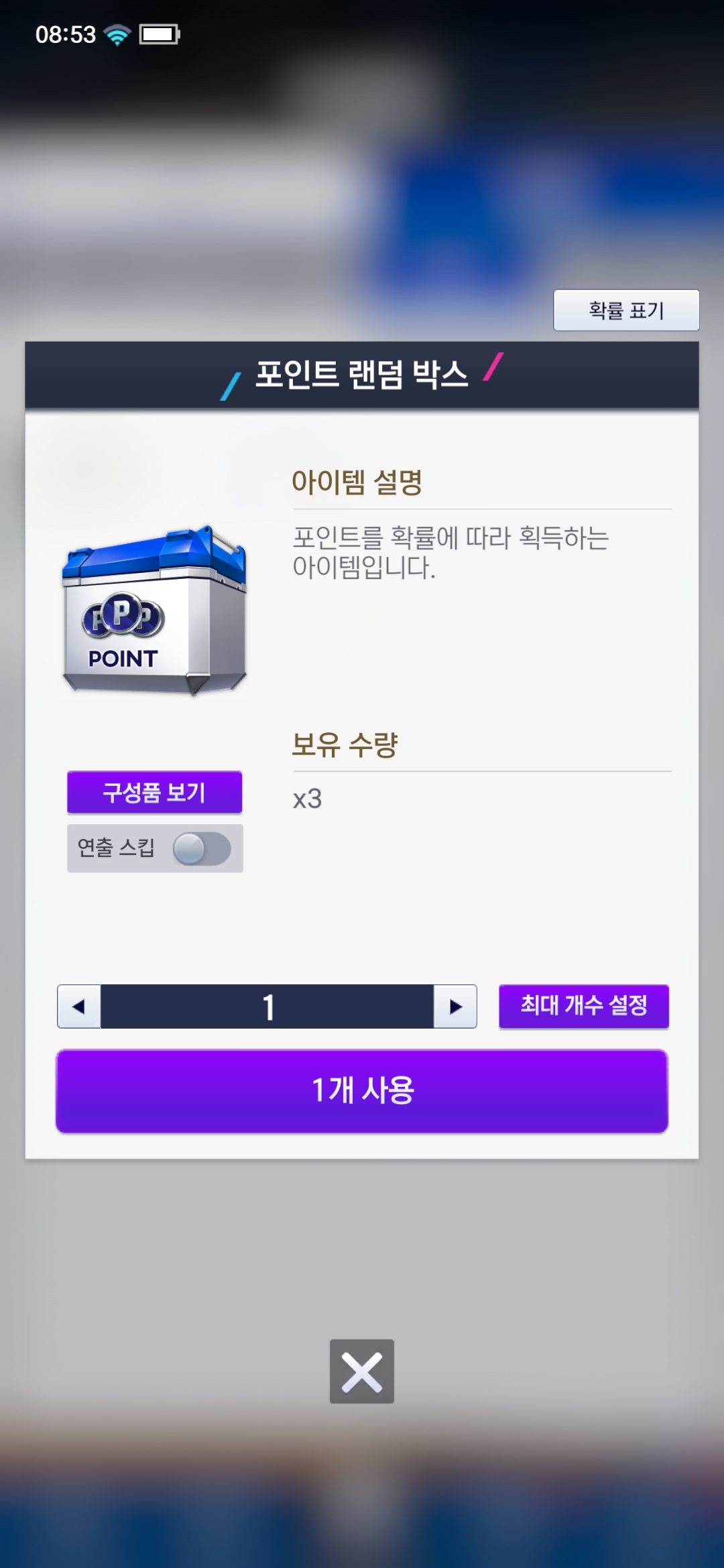Use one box via 1개 사용
This screenshot has width=724, height=1568.
click(362, 1091)
